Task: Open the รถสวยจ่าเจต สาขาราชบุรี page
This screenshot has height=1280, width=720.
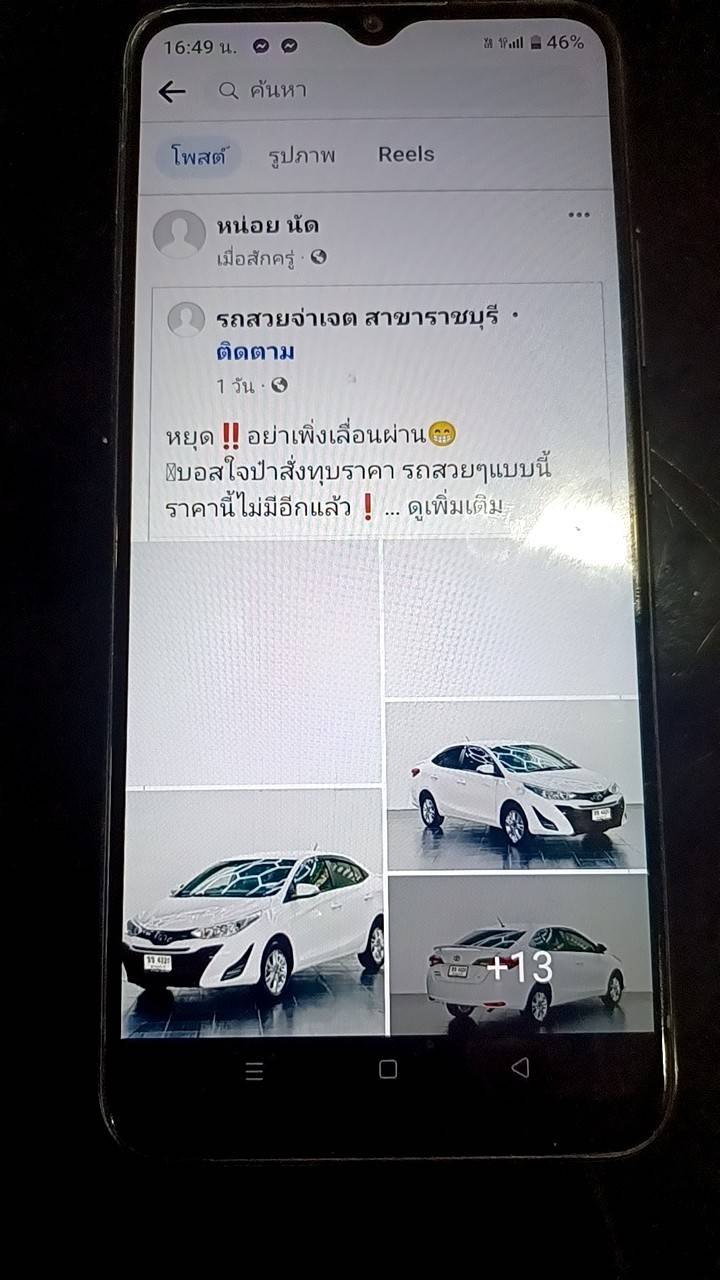Action: 361,319
